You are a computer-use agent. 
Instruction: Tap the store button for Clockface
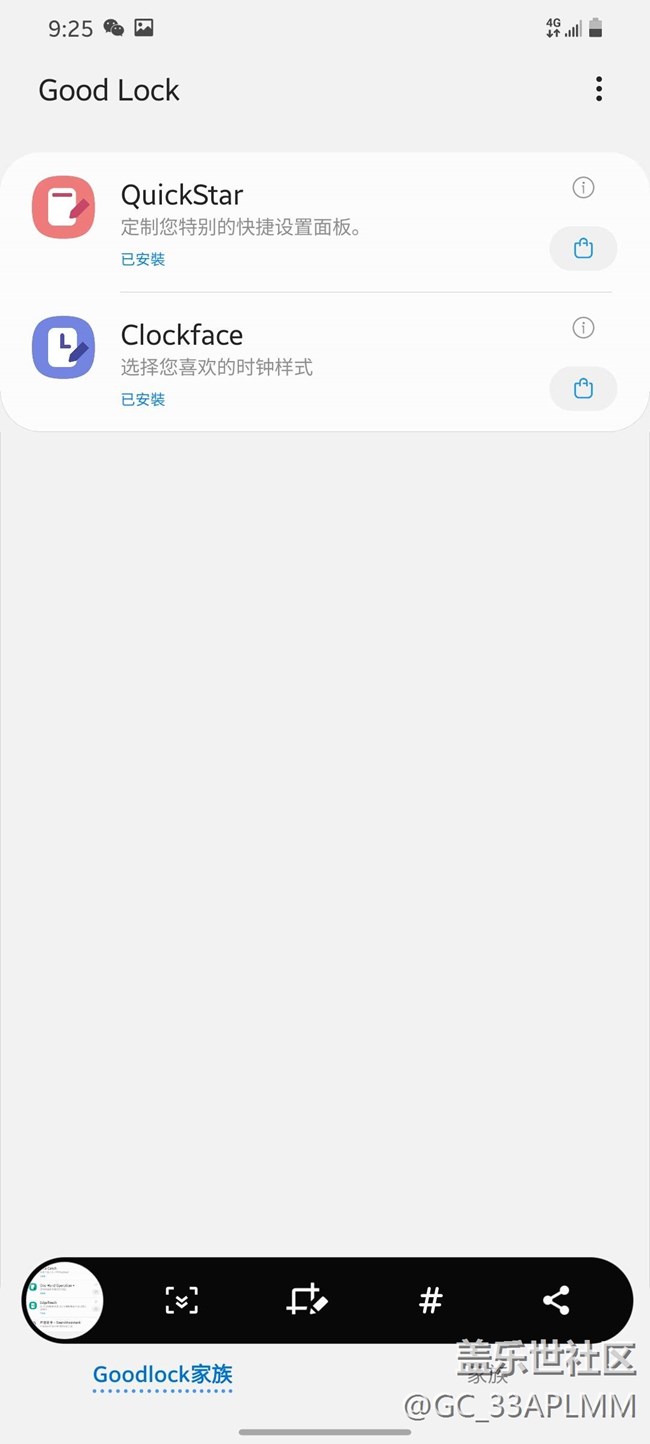click(x=583, y=389)
